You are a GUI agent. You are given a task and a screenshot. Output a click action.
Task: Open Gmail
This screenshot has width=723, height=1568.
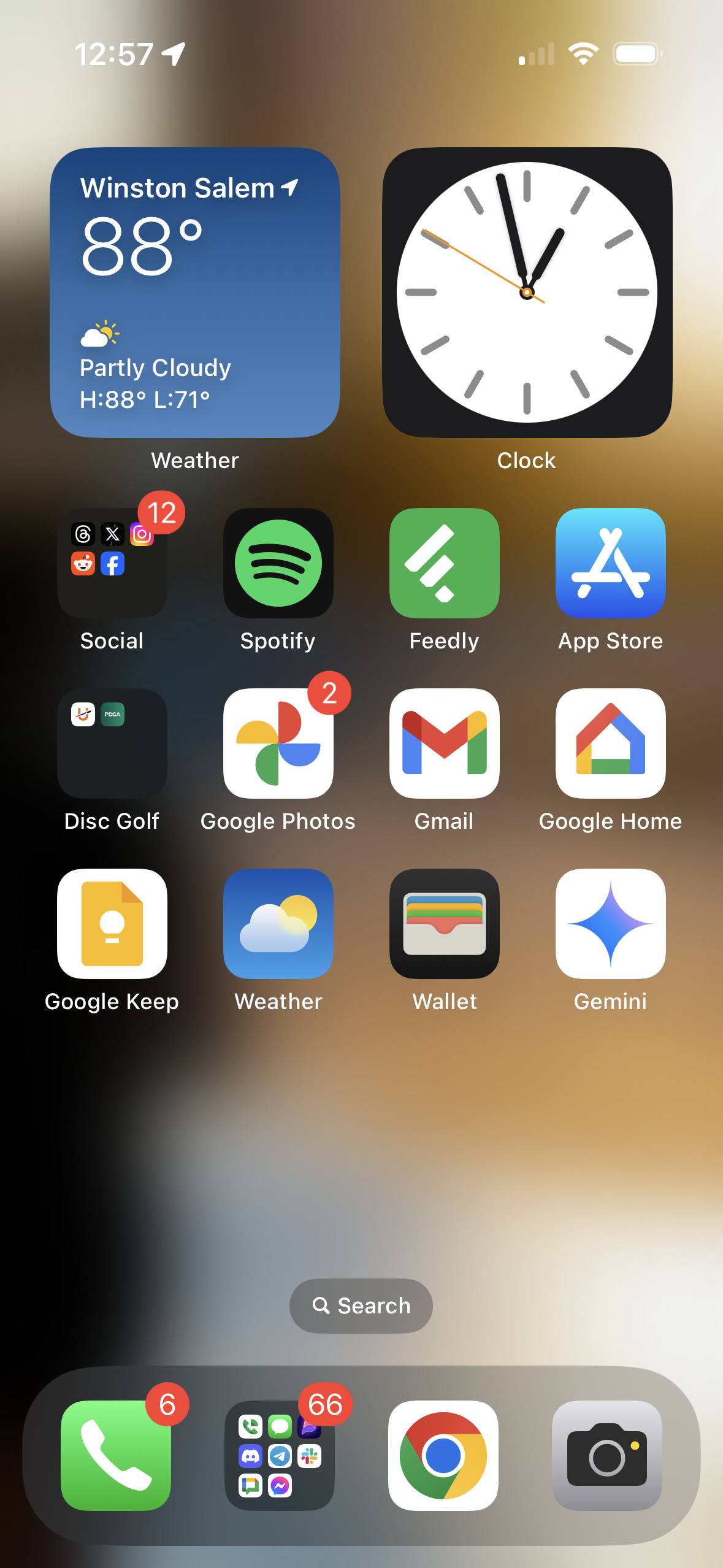[445, 743]
